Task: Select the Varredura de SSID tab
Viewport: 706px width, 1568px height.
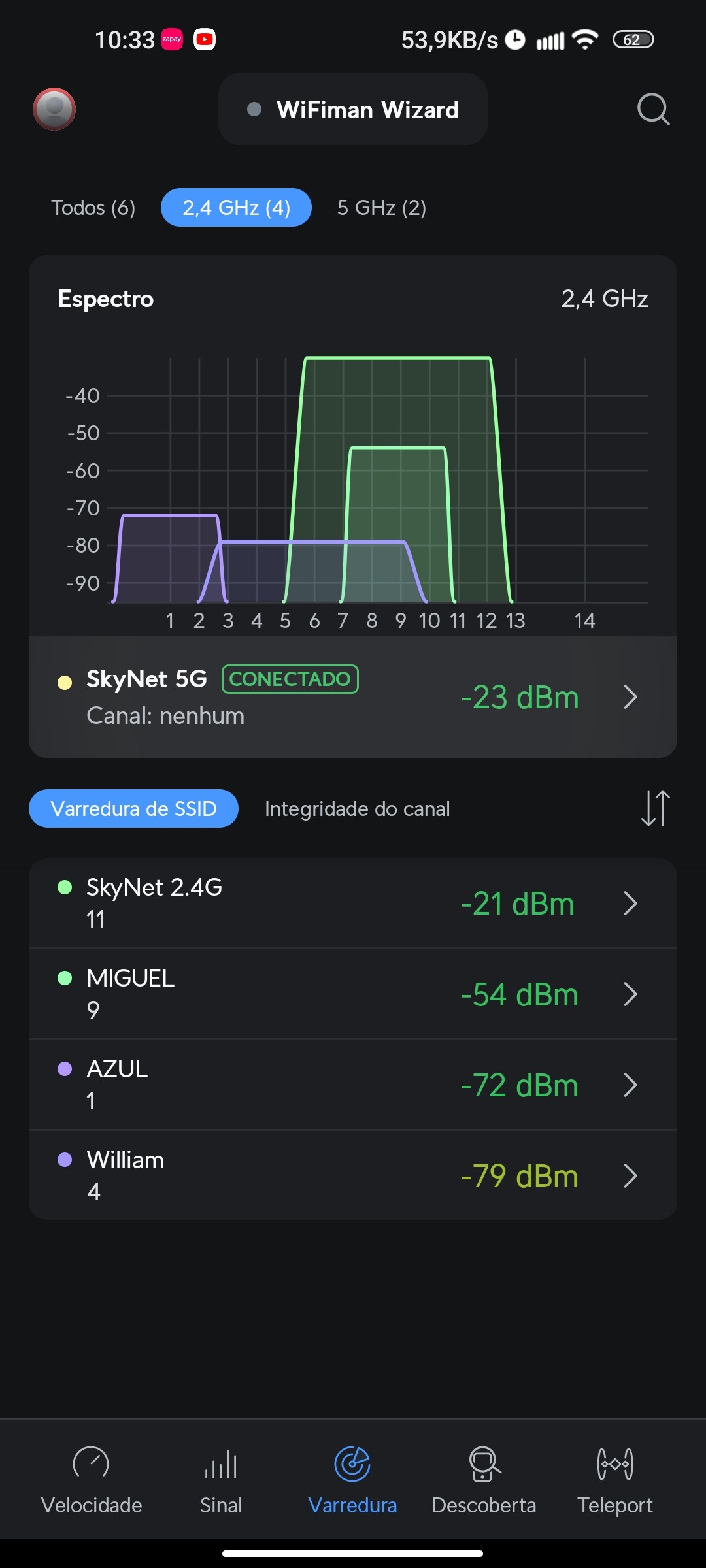Action: (x=133, y=809)
